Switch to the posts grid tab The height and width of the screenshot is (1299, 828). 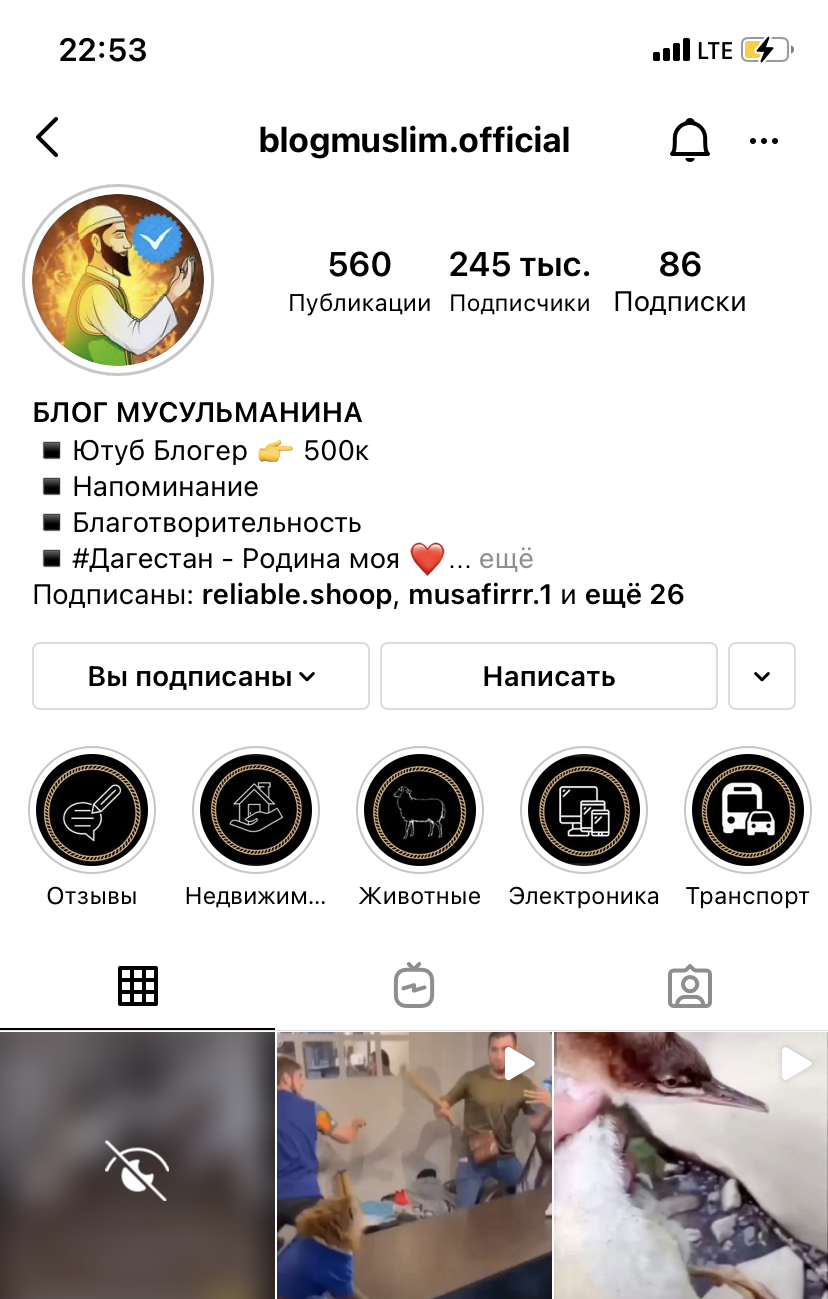tap(138, 987)
